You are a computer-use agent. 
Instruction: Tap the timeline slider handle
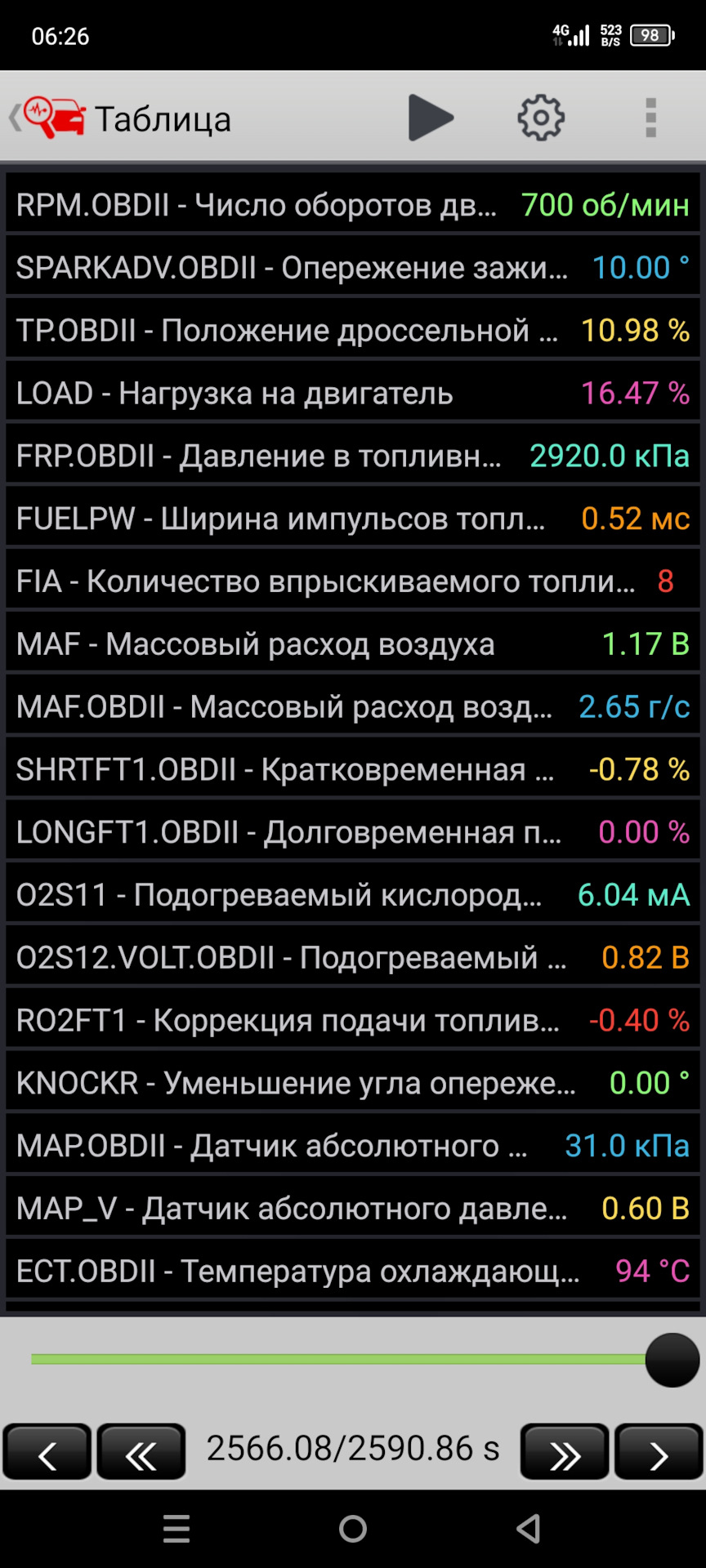click(672, 1360)
